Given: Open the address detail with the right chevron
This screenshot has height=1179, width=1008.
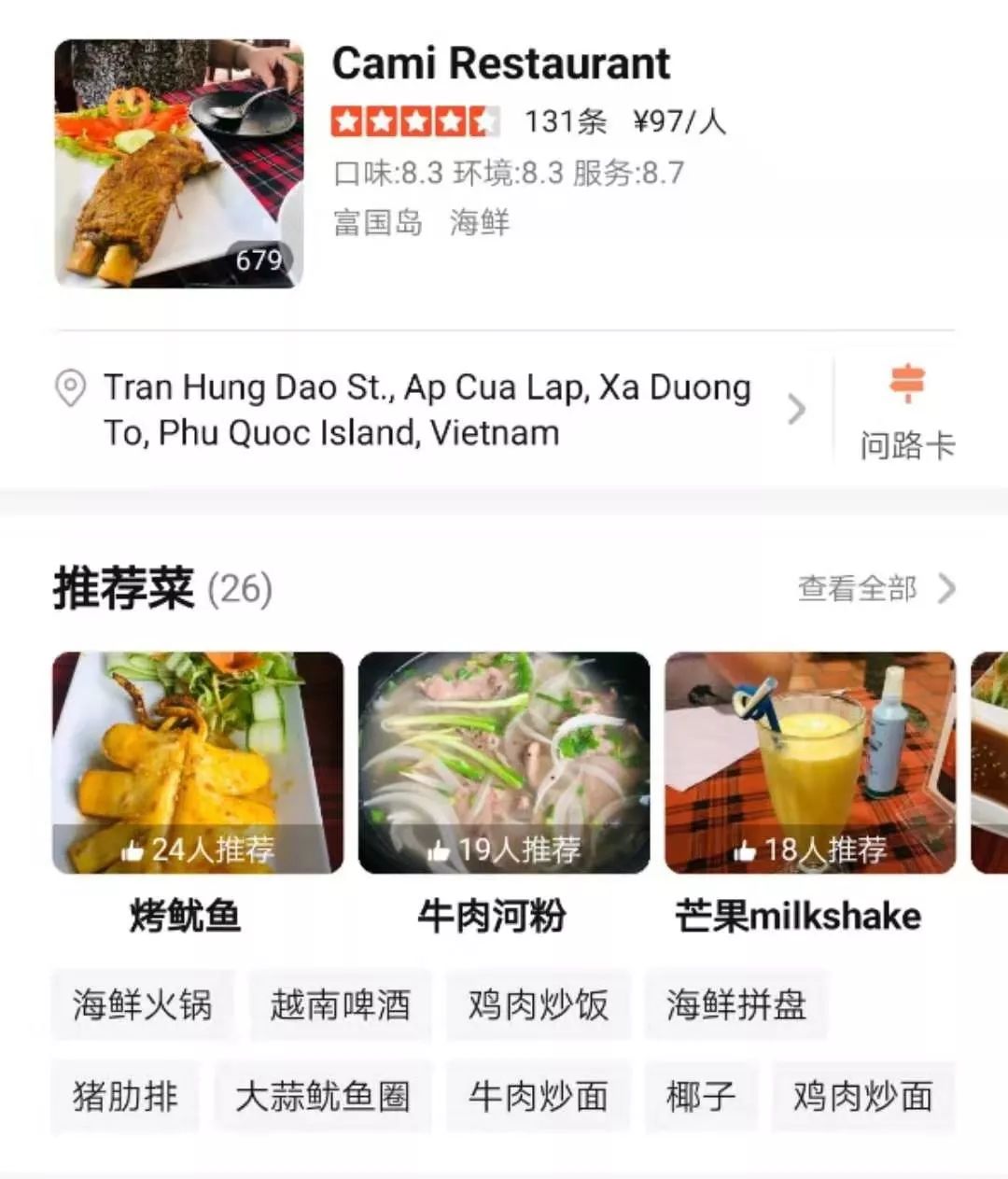Looking at the screenshot, I should click(798, 409).
